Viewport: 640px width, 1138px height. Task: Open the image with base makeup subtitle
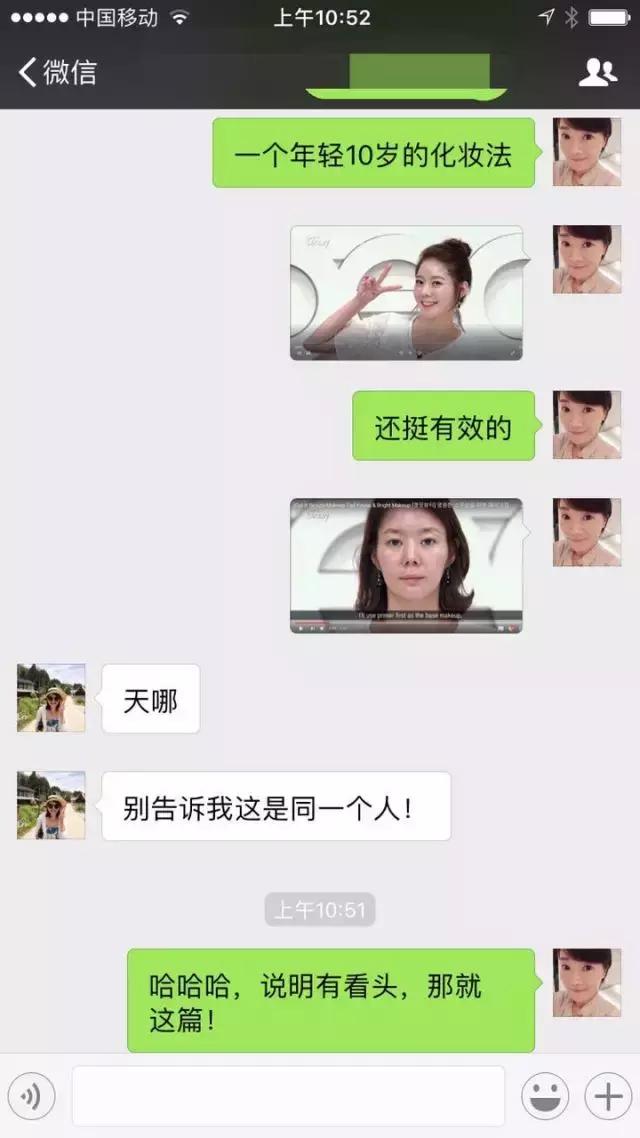point(407,565)
